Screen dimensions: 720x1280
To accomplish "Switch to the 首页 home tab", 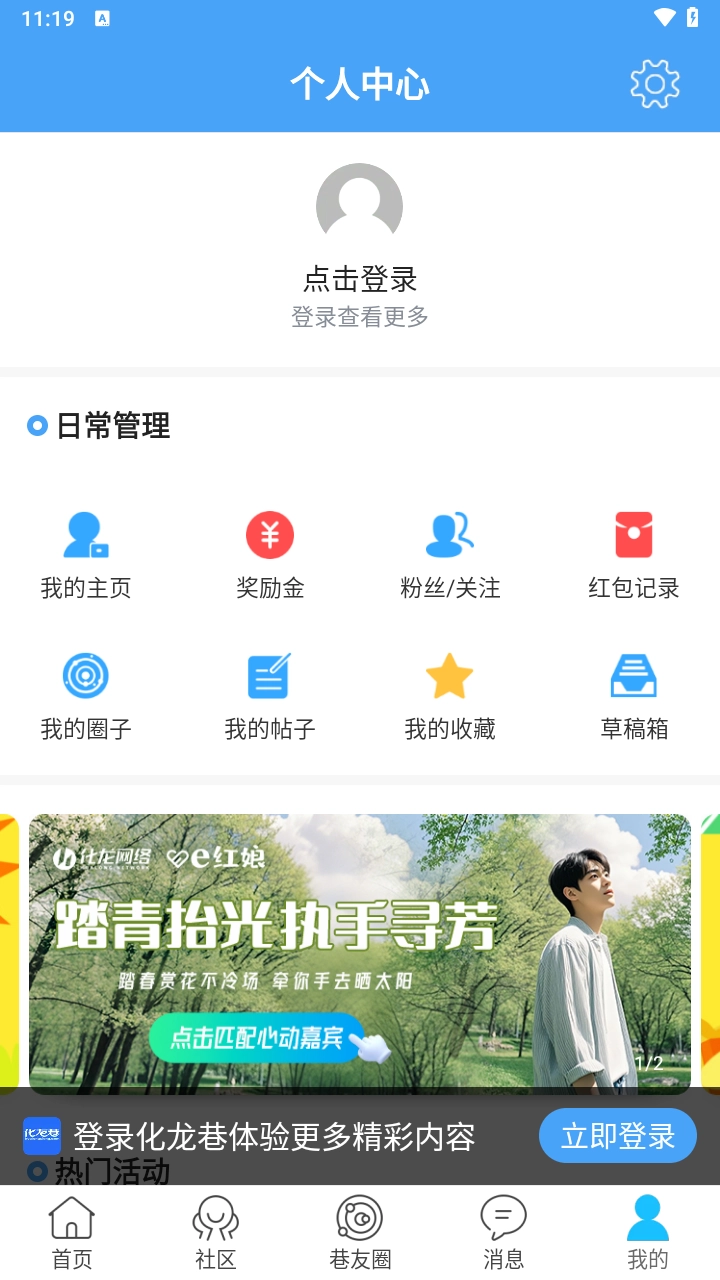I will tap(71, 1230).
